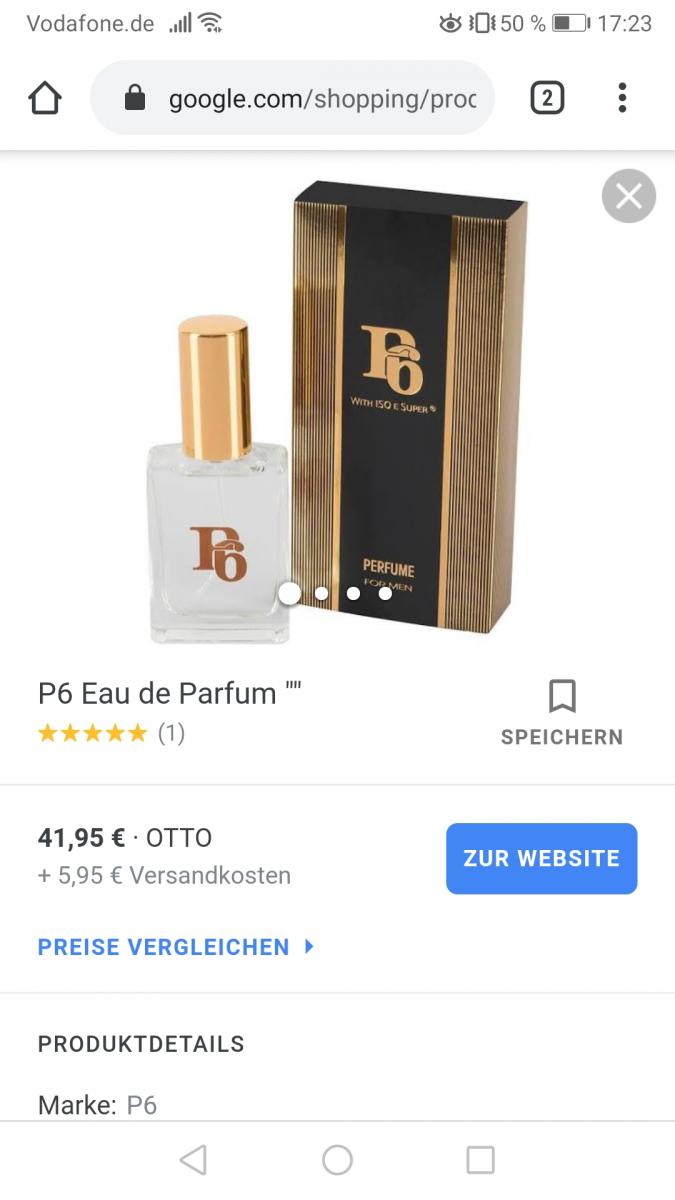Image resolution: width=675 pixels, height=1200 pixels.
Task: Open the system recent apps view
Action: point(481,1160)
